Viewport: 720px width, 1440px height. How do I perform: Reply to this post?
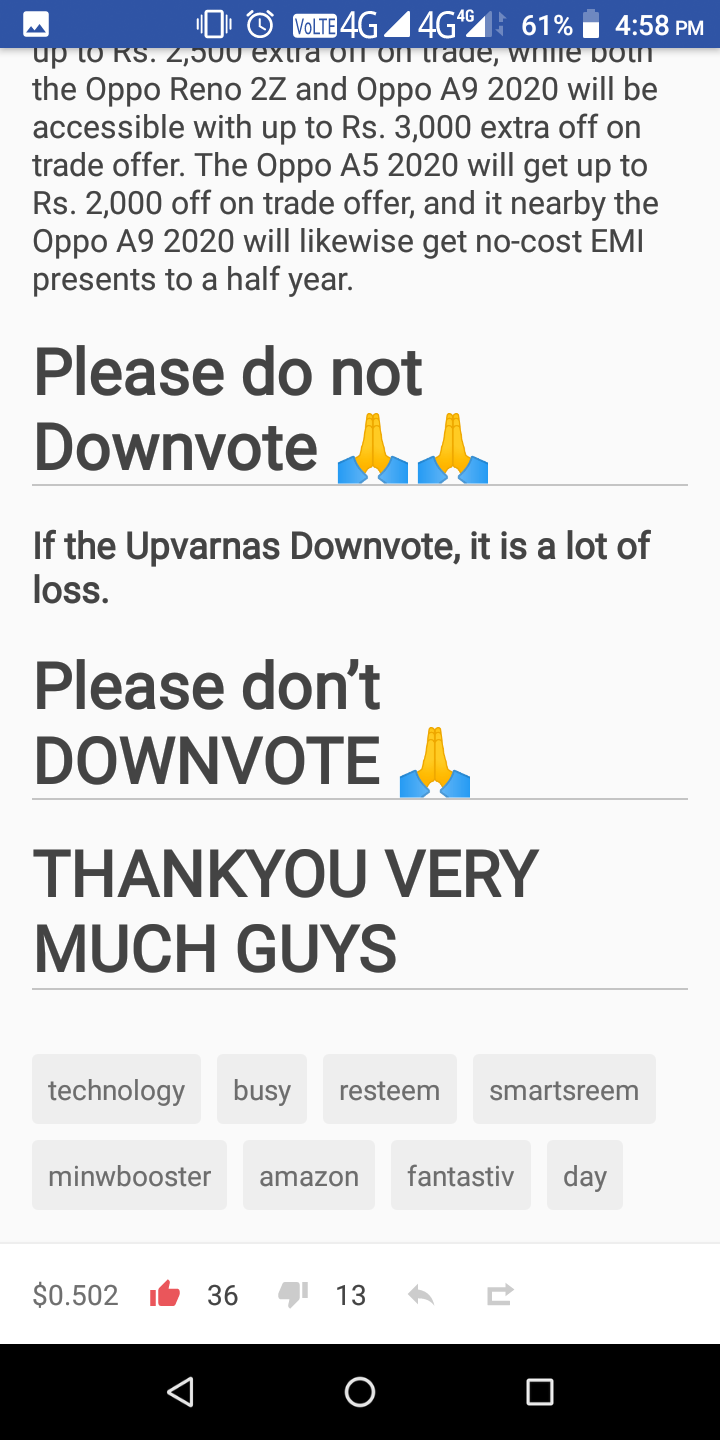pyautogui.click(x=421, y=1295)
